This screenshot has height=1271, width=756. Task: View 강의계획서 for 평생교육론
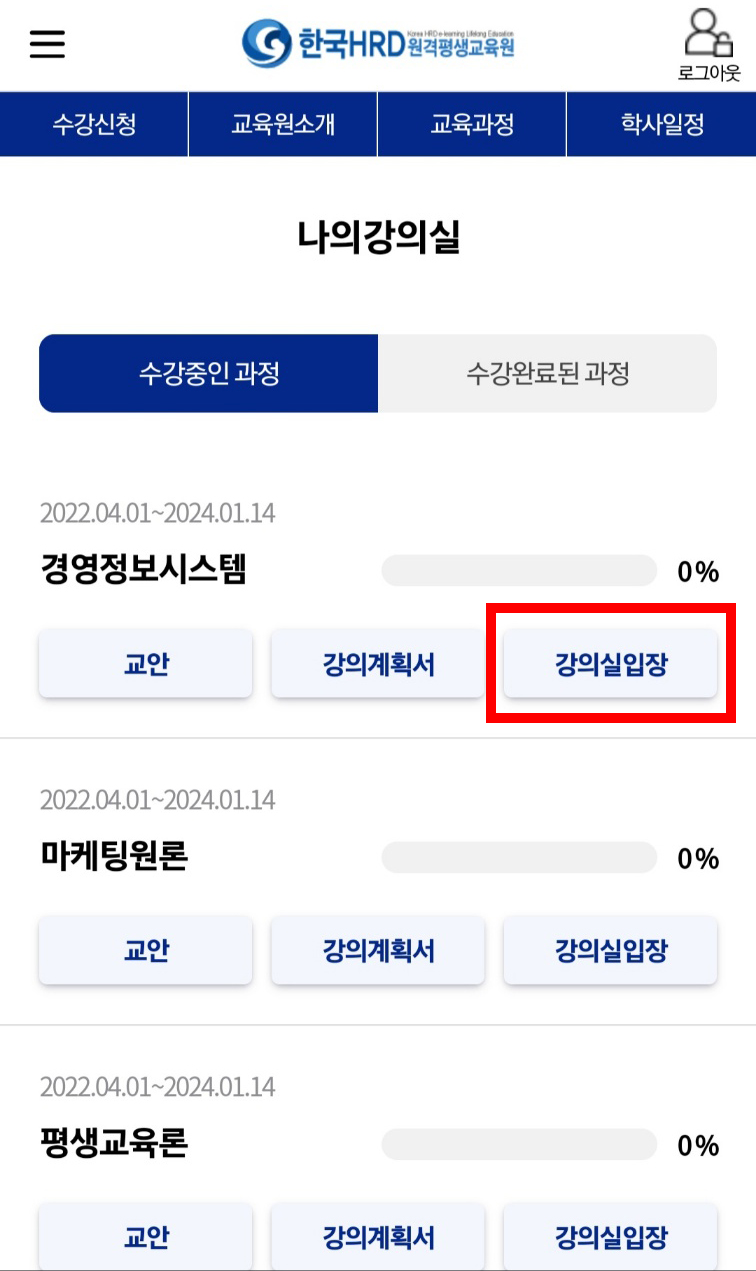coord(378,1237)
